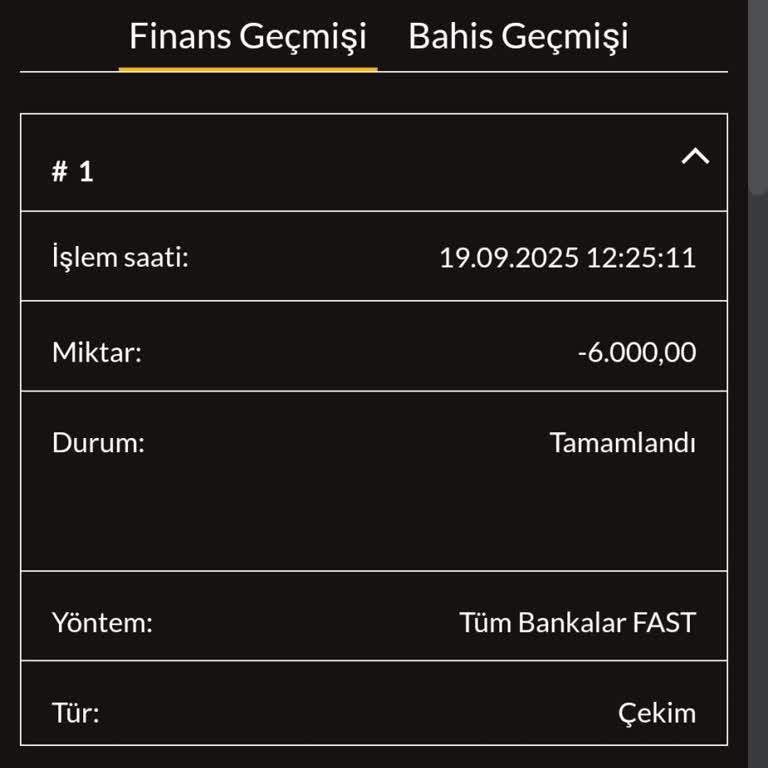Select the Finans Geçmişi tab
Screen dimensions: 768x768
point(248,37)
